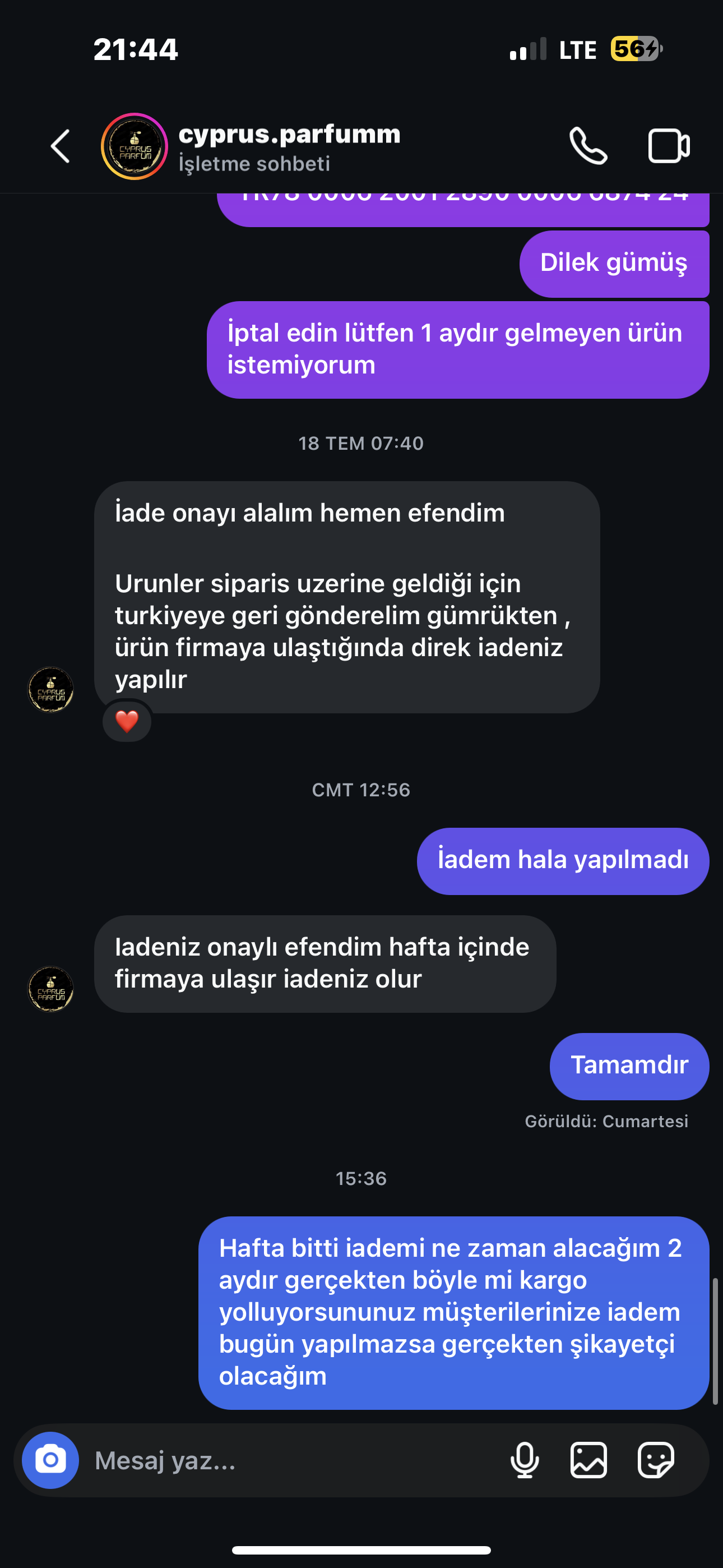This screenshot has height=1568, width=723.
Task: Open the camera from the message bar
Action: (x=50, y=1460)
